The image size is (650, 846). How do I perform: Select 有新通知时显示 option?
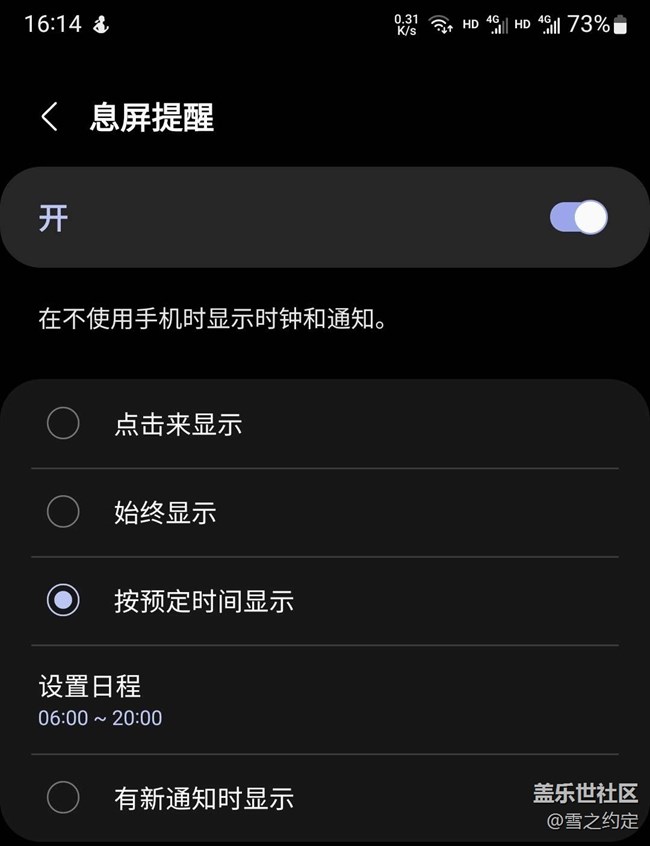pos(63,798)
